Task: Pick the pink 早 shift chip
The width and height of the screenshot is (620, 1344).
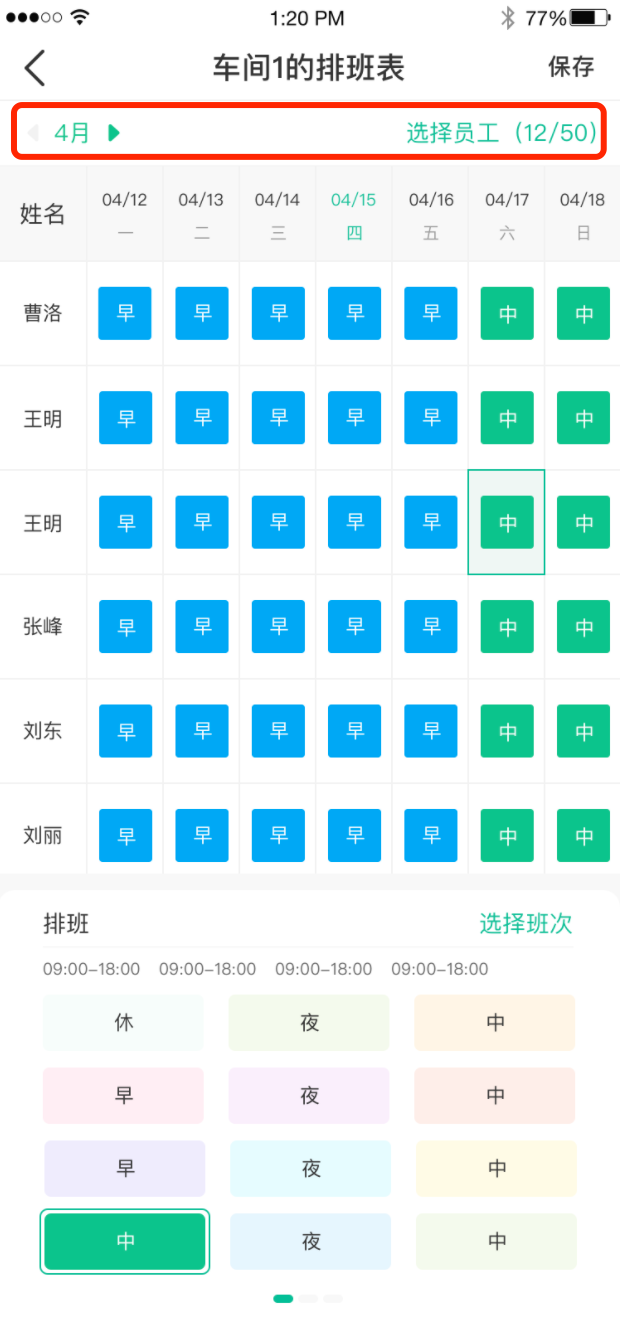Action: [123, 1095]
